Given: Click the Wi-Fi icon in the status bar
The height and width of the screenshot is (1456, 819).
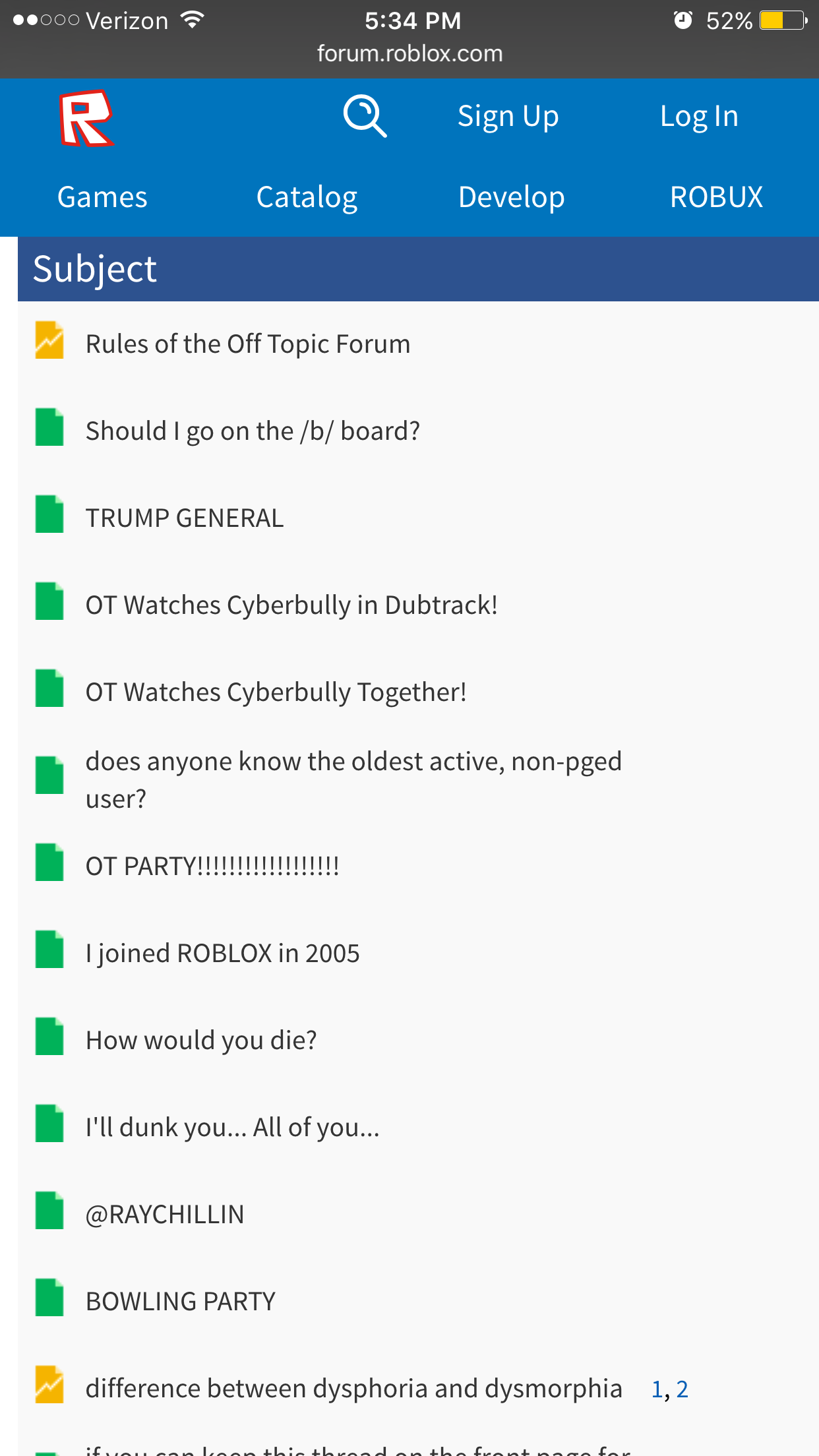Looking at the screenshot, I should pyautogui.click(x=191, y=20).
